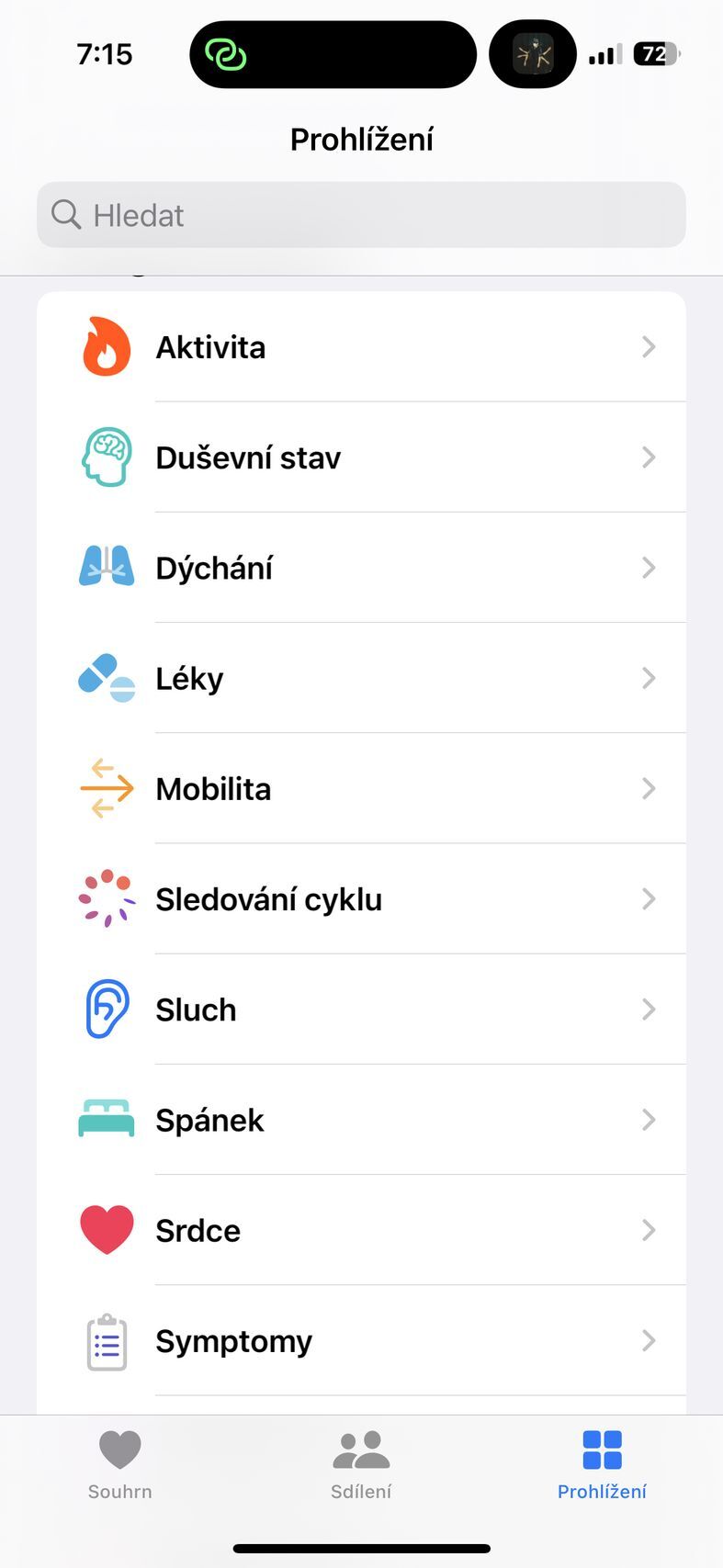This screenshot has height=1568, width=723.
Task: Open the Aktivita category
Action: click(x=361, y=347)
